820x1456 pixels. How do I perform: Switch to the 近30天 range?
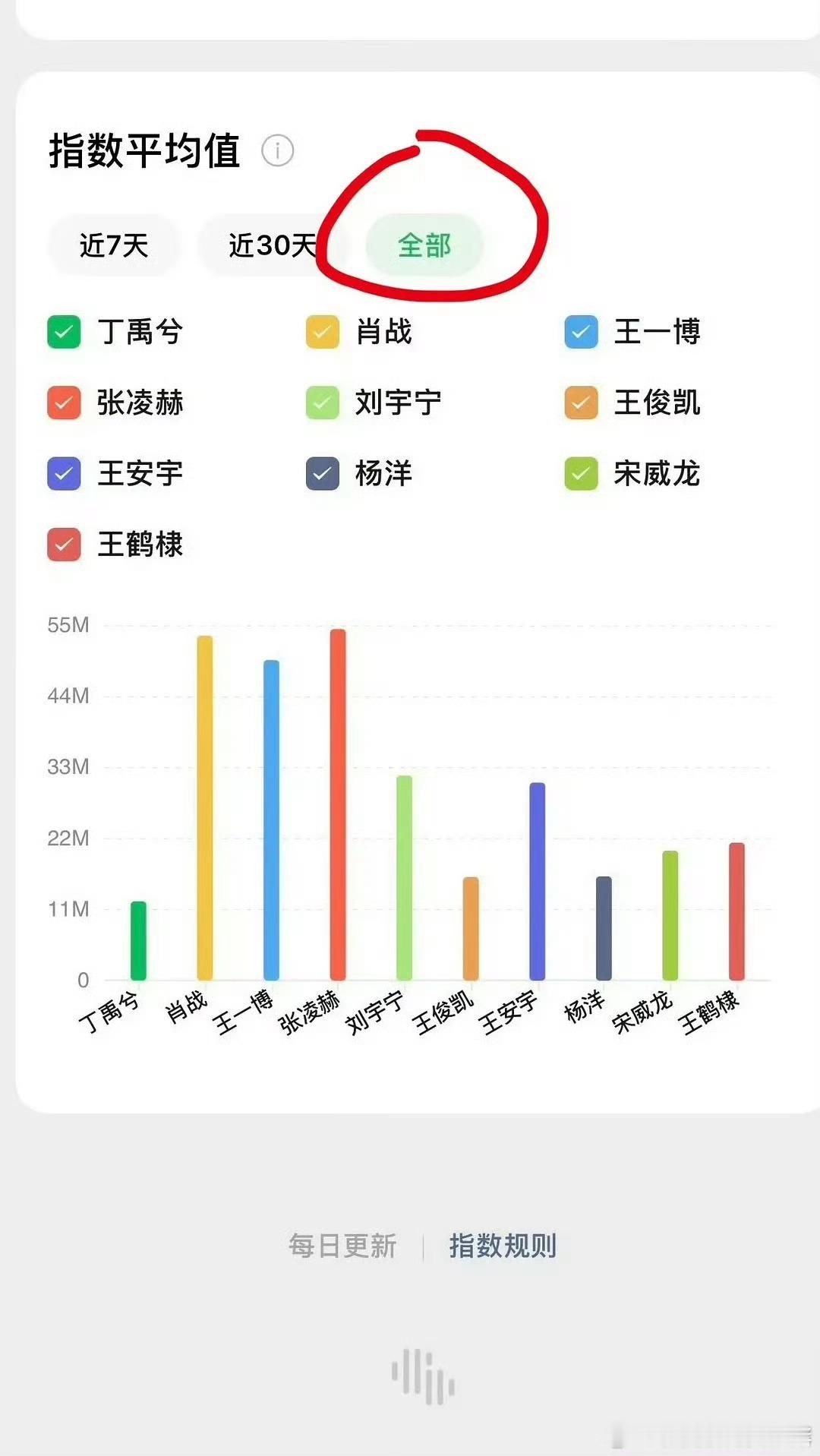[272, 245]
